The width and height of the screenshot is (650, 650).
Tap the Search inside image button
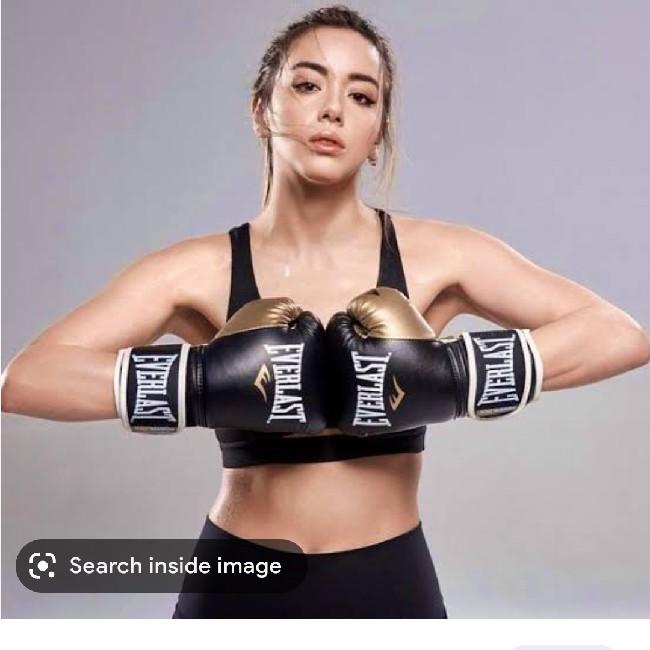(x=158, y=566)
